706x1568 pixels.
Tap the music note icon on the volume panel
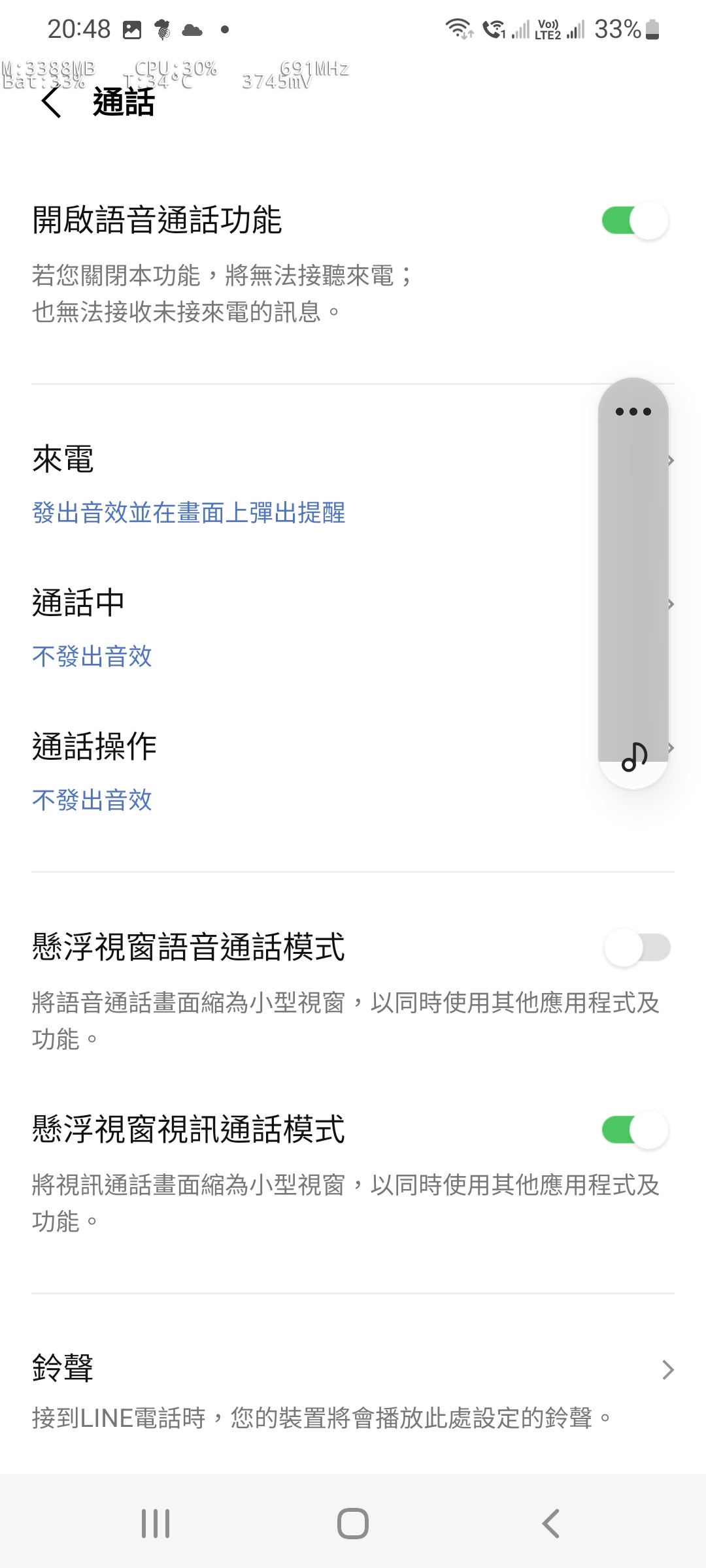click(x=634, y=757)
